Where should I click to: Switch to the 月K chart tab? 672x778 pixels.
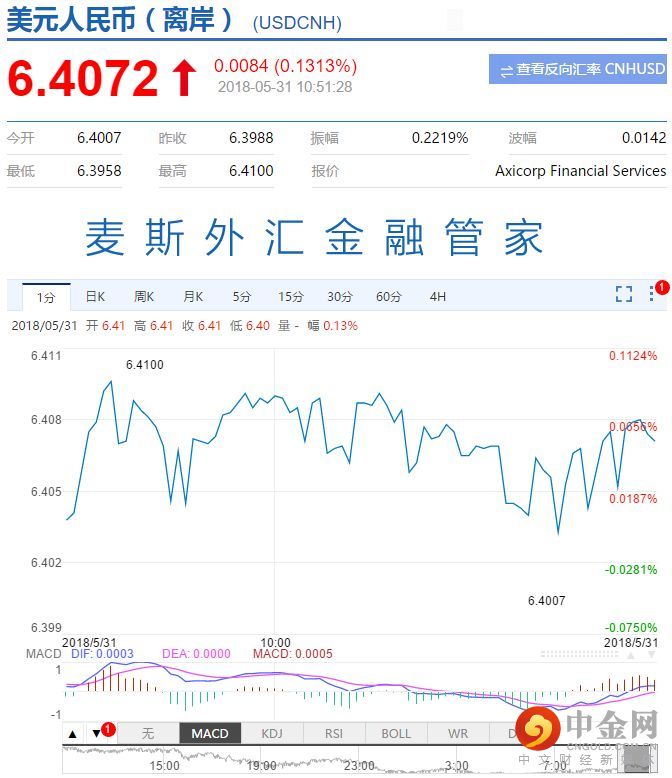193,297
